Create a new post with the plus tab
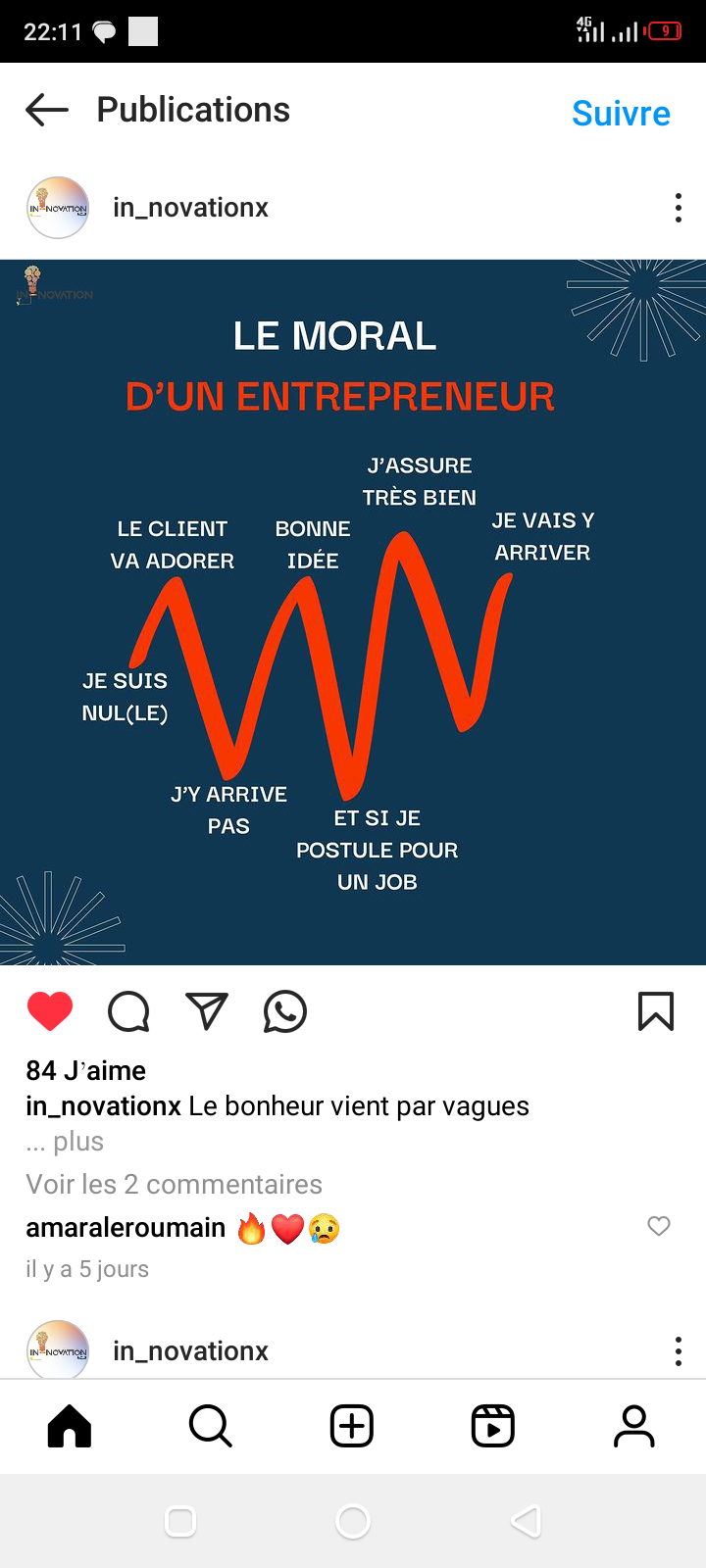The height and width of the screenshot is (1568, 706). [x=352, y=1426]
